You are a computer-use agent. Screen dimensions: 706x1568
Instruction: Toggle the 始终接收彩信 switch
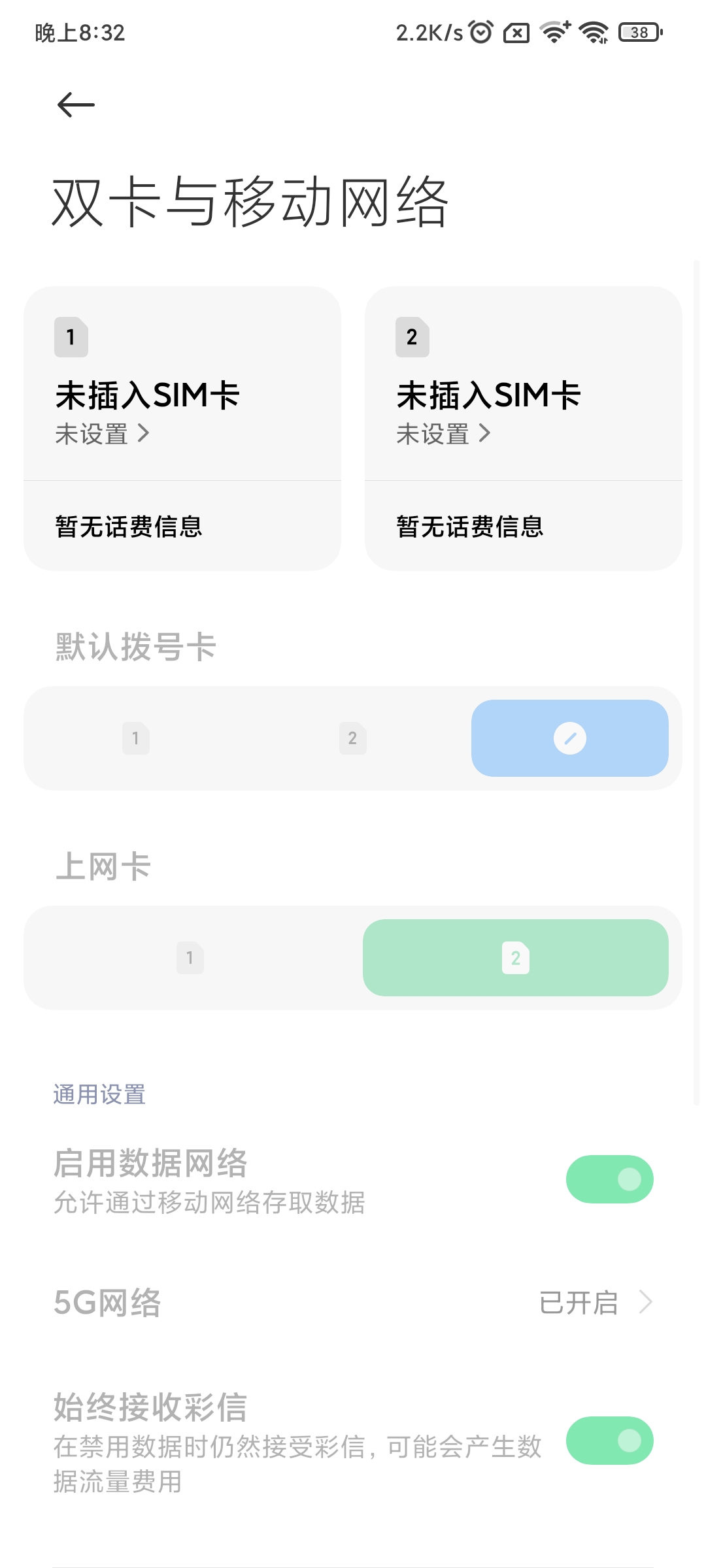click(609, 1441)
